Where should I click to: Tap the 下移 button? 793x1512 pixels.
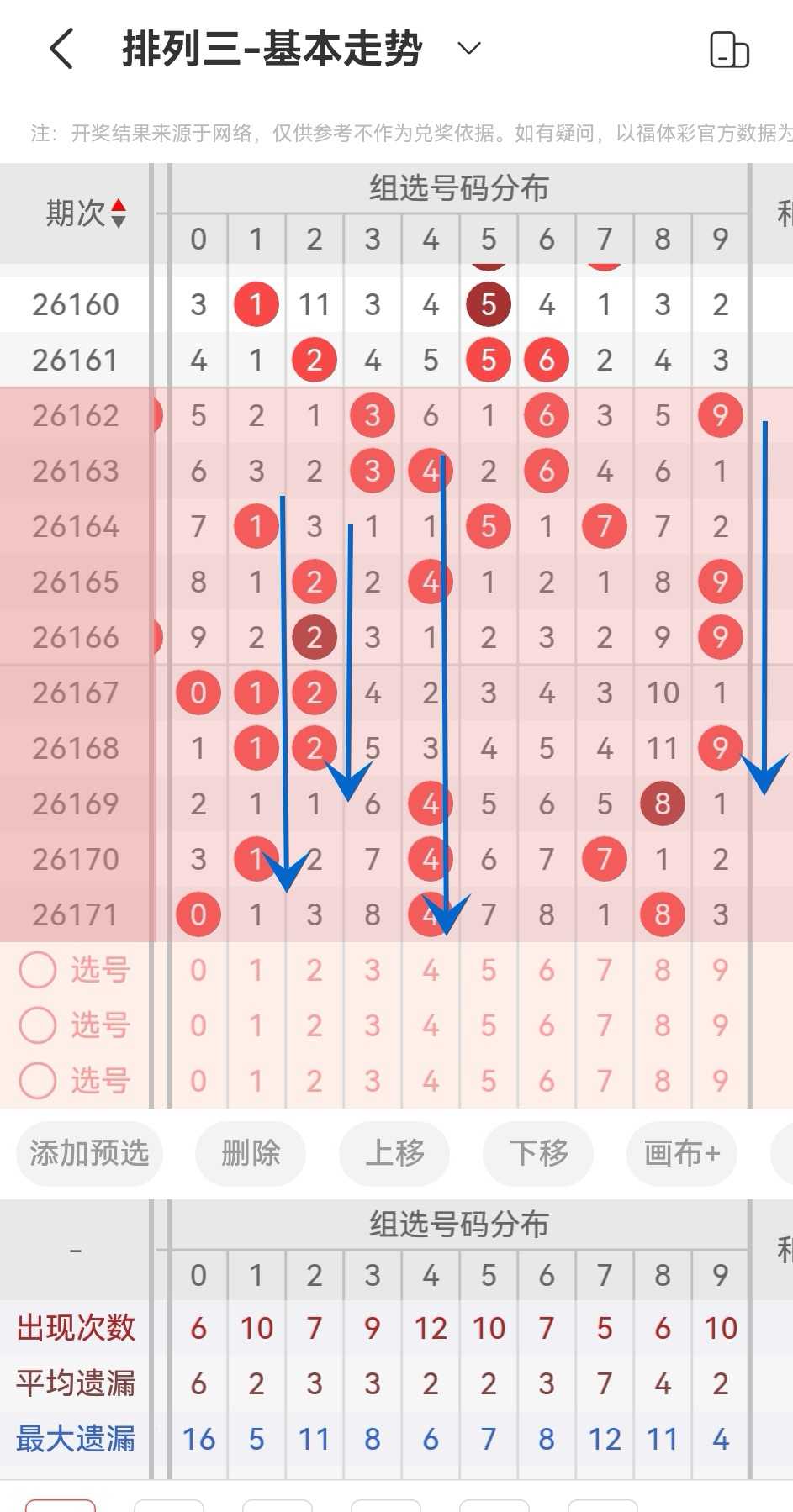(x=538, y=1153)
